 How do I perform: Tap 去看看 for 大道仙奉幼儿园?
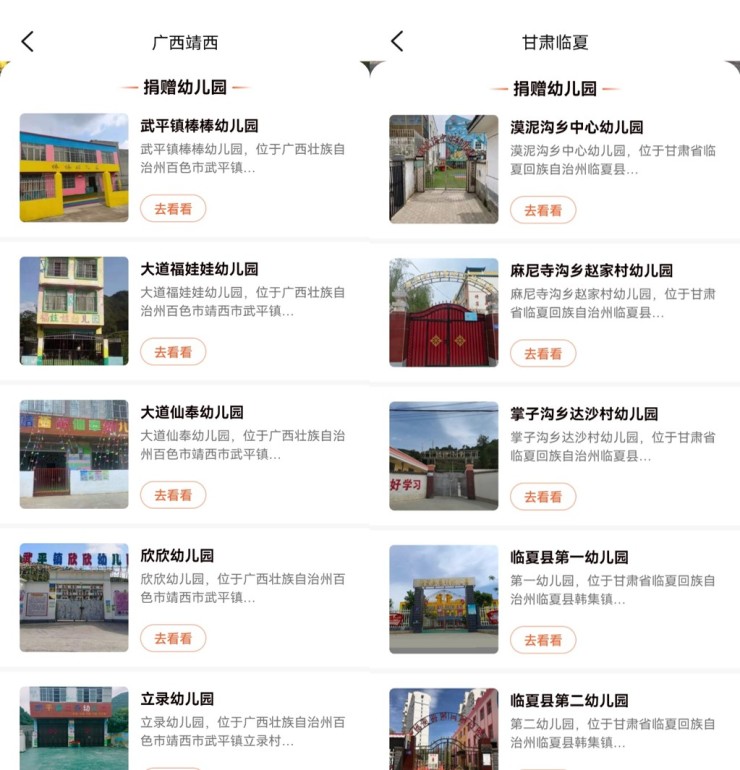(x=173, y=495)
